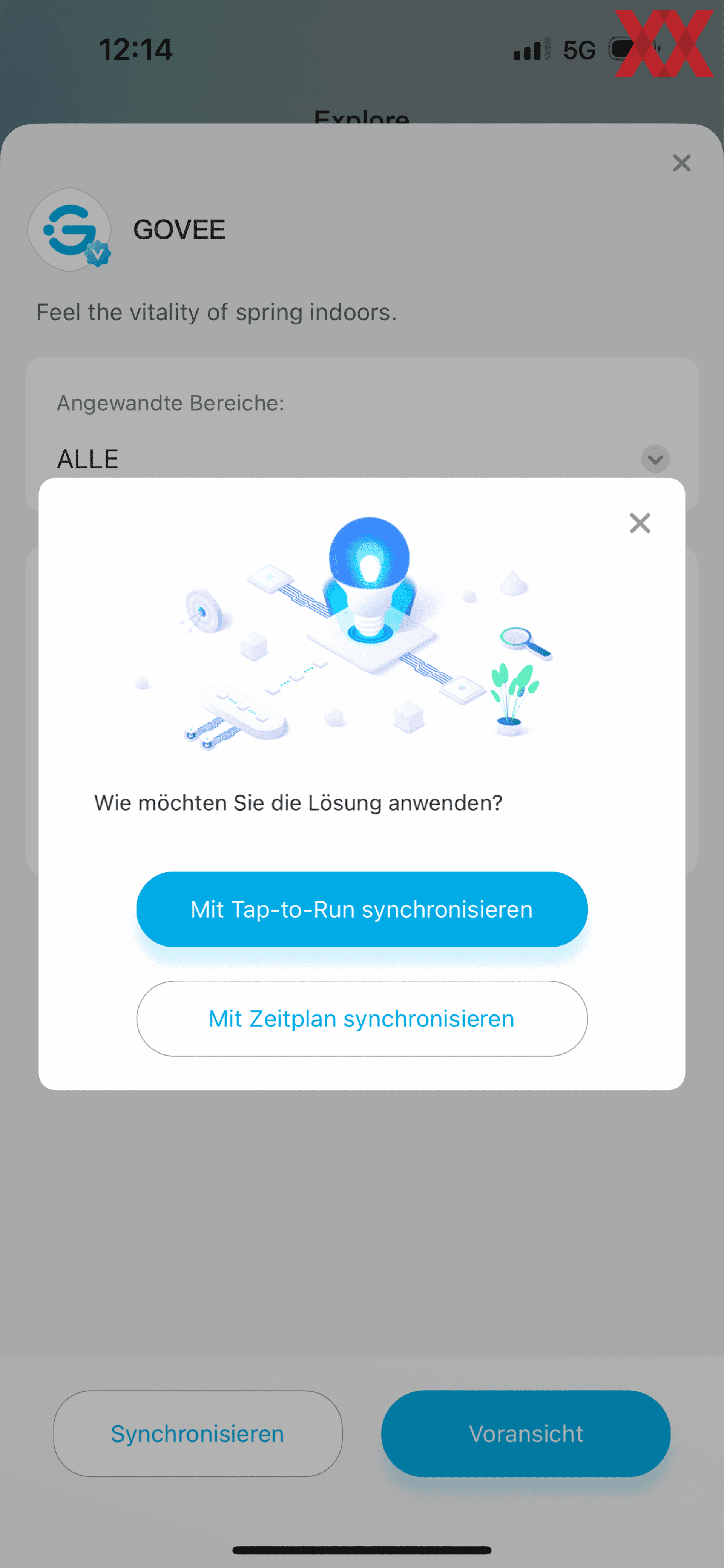
Task: Select Mit Zeitplan synchronisieren
Action: pyautogui.click(x=362, y=1018)
